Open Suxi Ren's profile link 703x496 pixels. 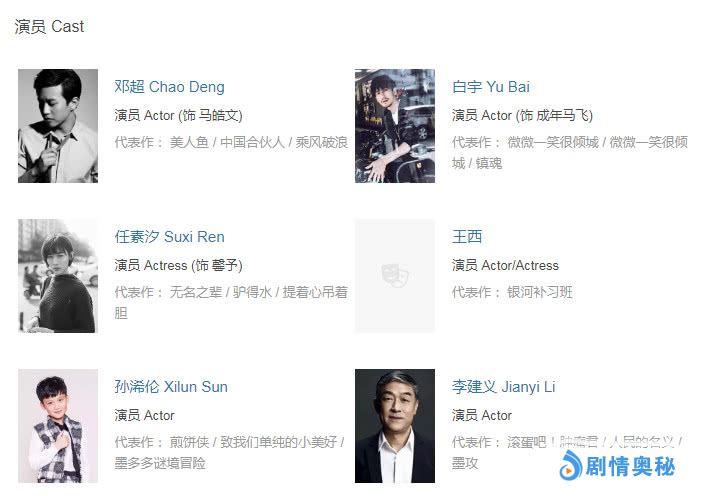click(x=169, y=237)
